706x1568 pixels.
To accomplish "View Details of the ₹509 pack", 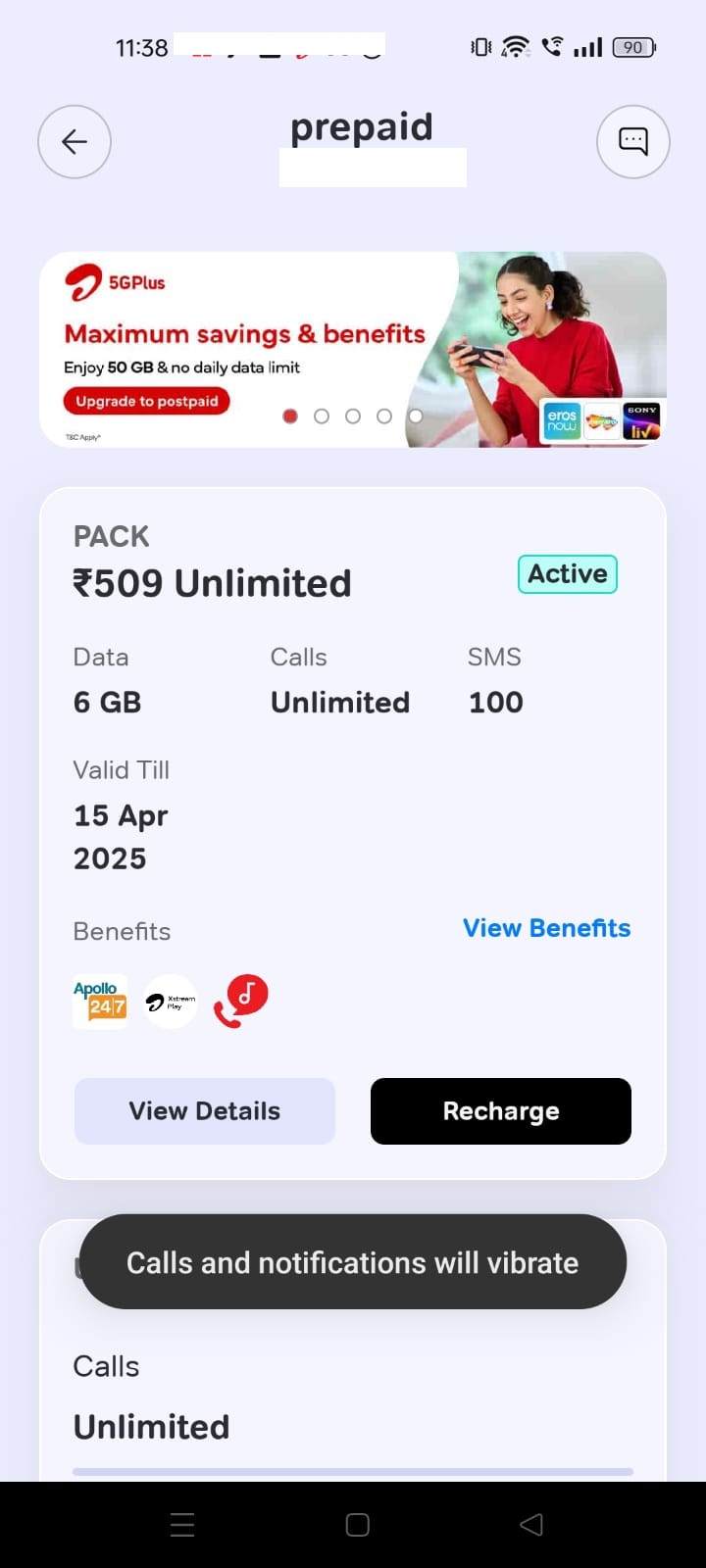I will 205,1111.
